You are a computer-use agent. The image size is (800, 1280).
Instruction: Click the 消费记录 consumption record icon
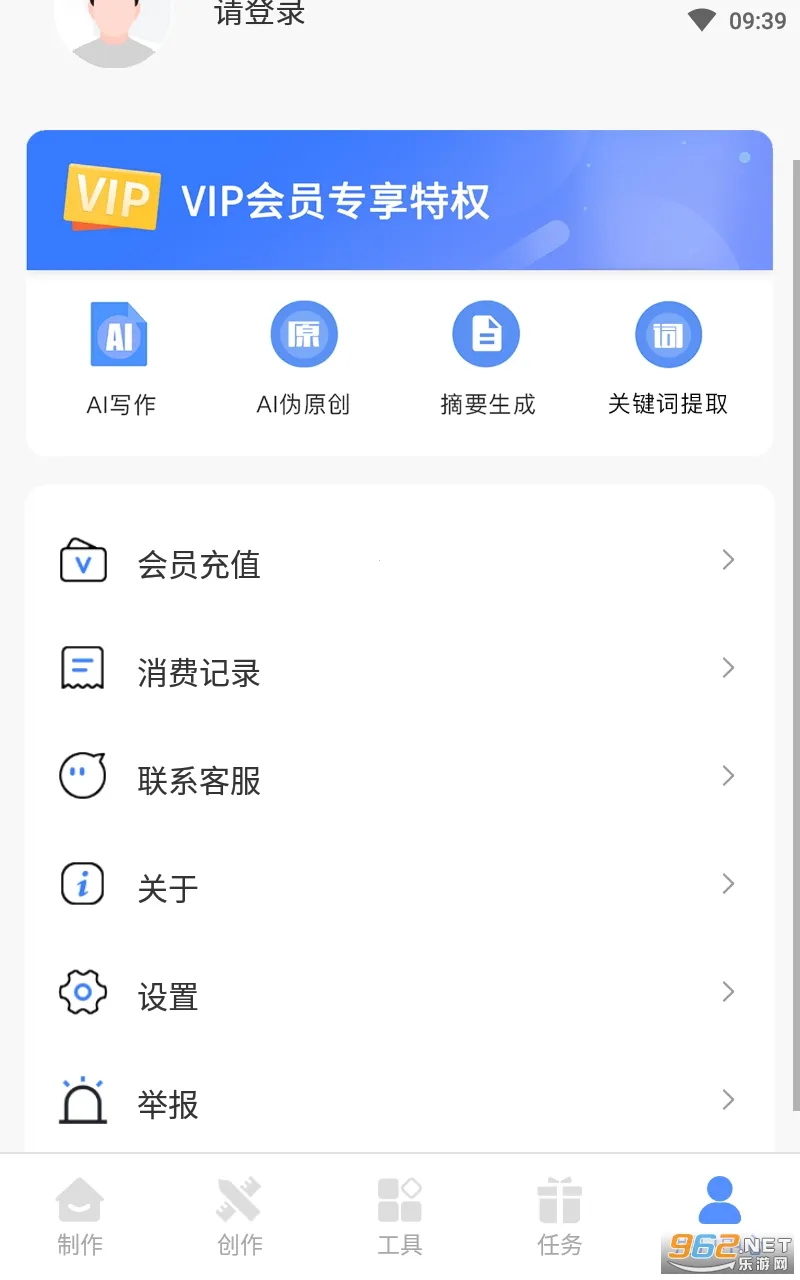coord(82,668)
